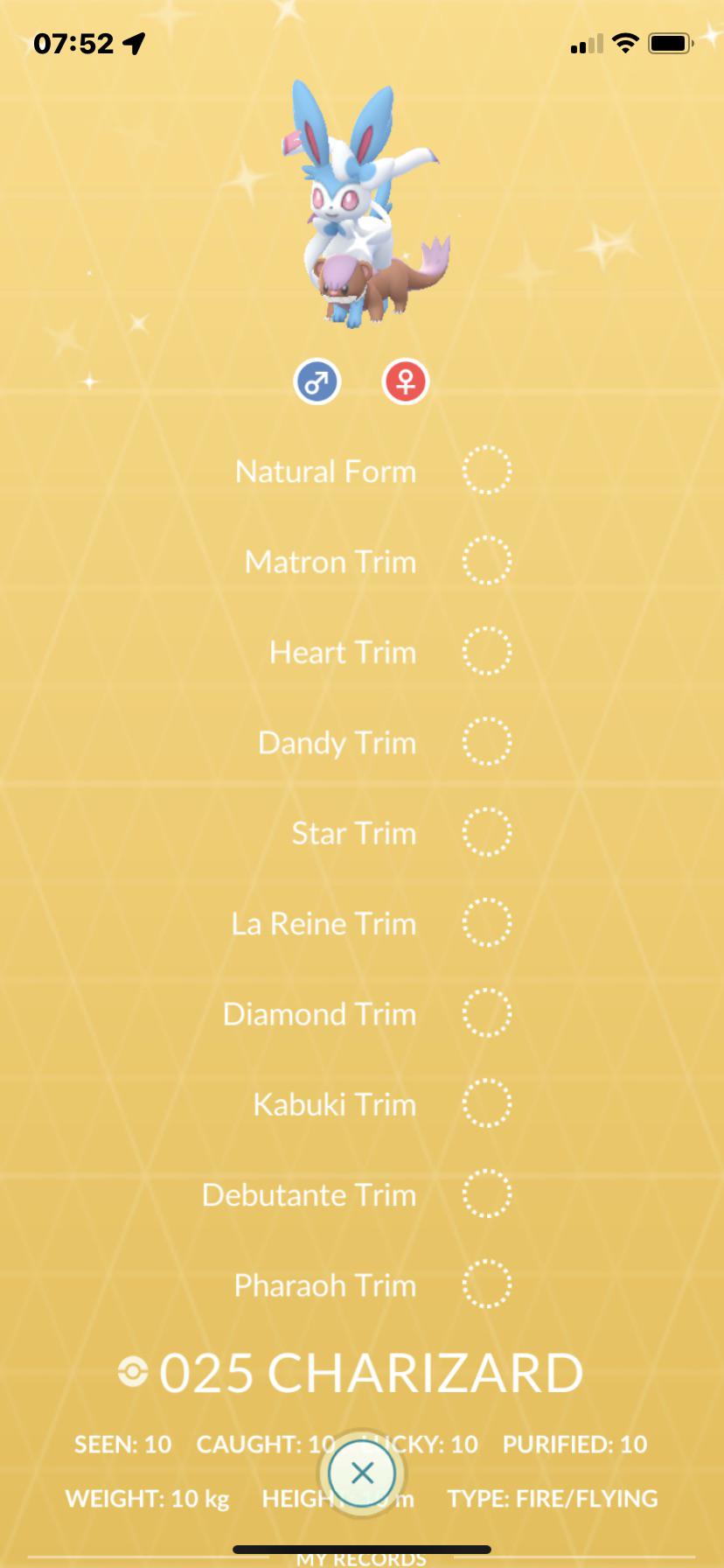Choose the Dandy Trim circle
This screenshot has height=1568, width=724.
coord(486,742)
